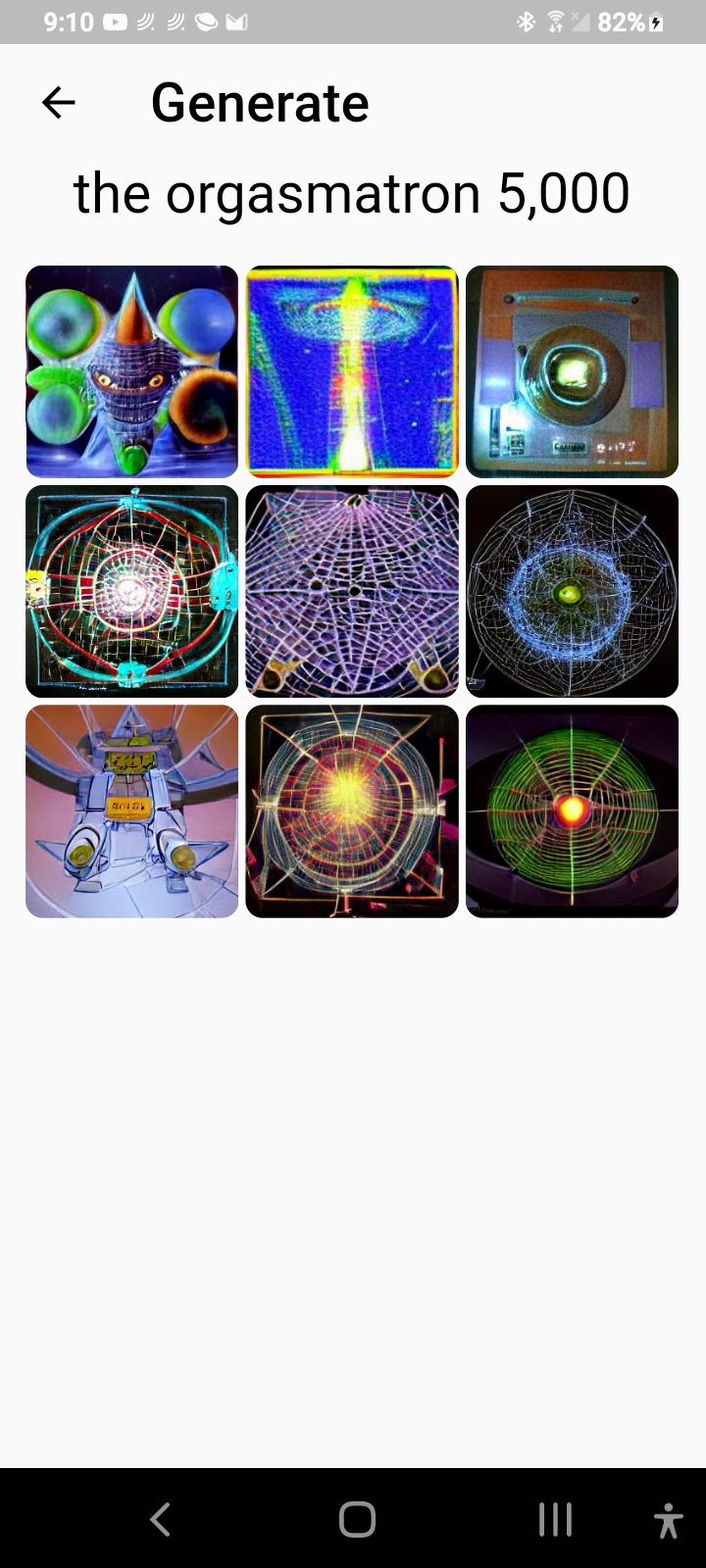The width and height of the screenshot is (706, 1568).
Task: Open the blue glowing beam image
Action: click(352, 371)
